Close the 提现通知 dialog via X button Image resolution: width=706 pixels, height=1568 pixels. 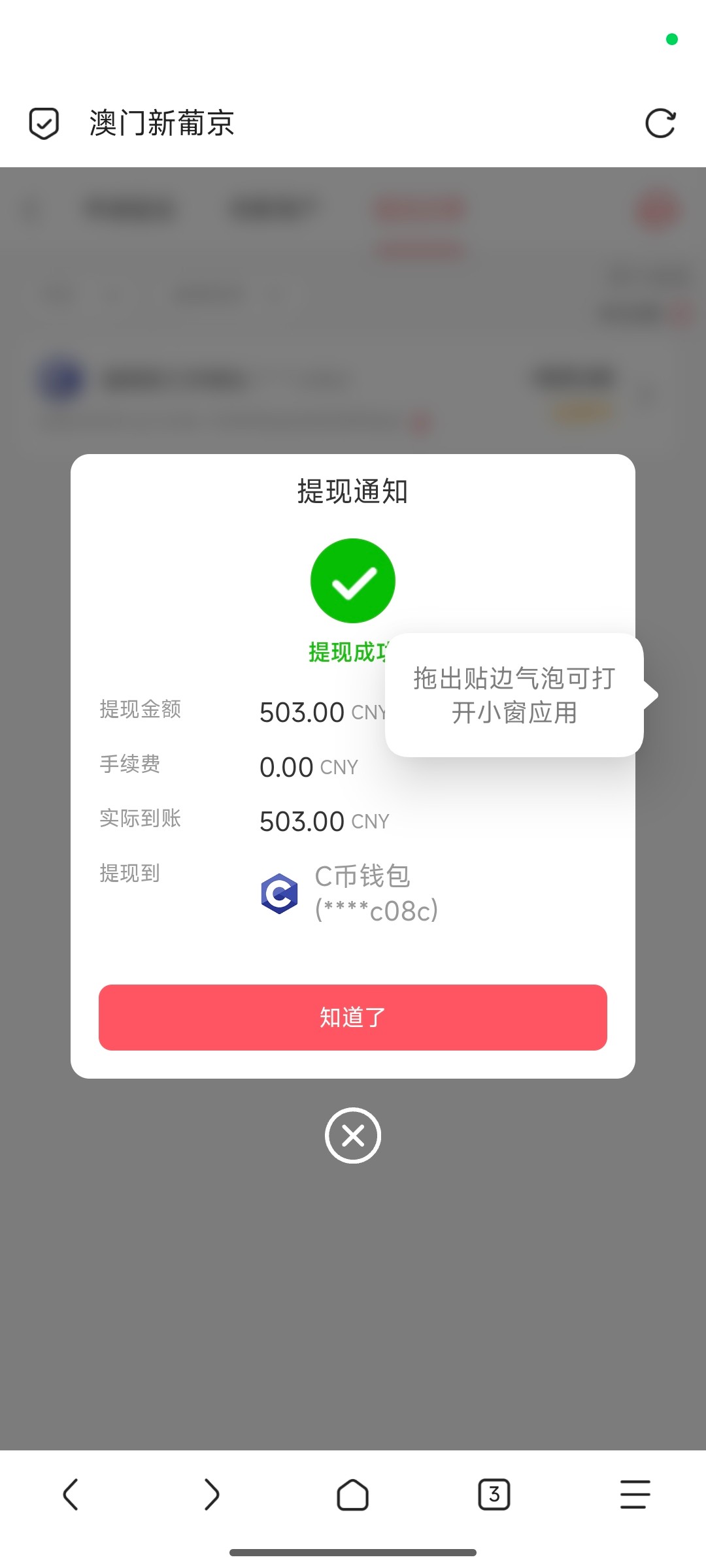pos(352,1135)
